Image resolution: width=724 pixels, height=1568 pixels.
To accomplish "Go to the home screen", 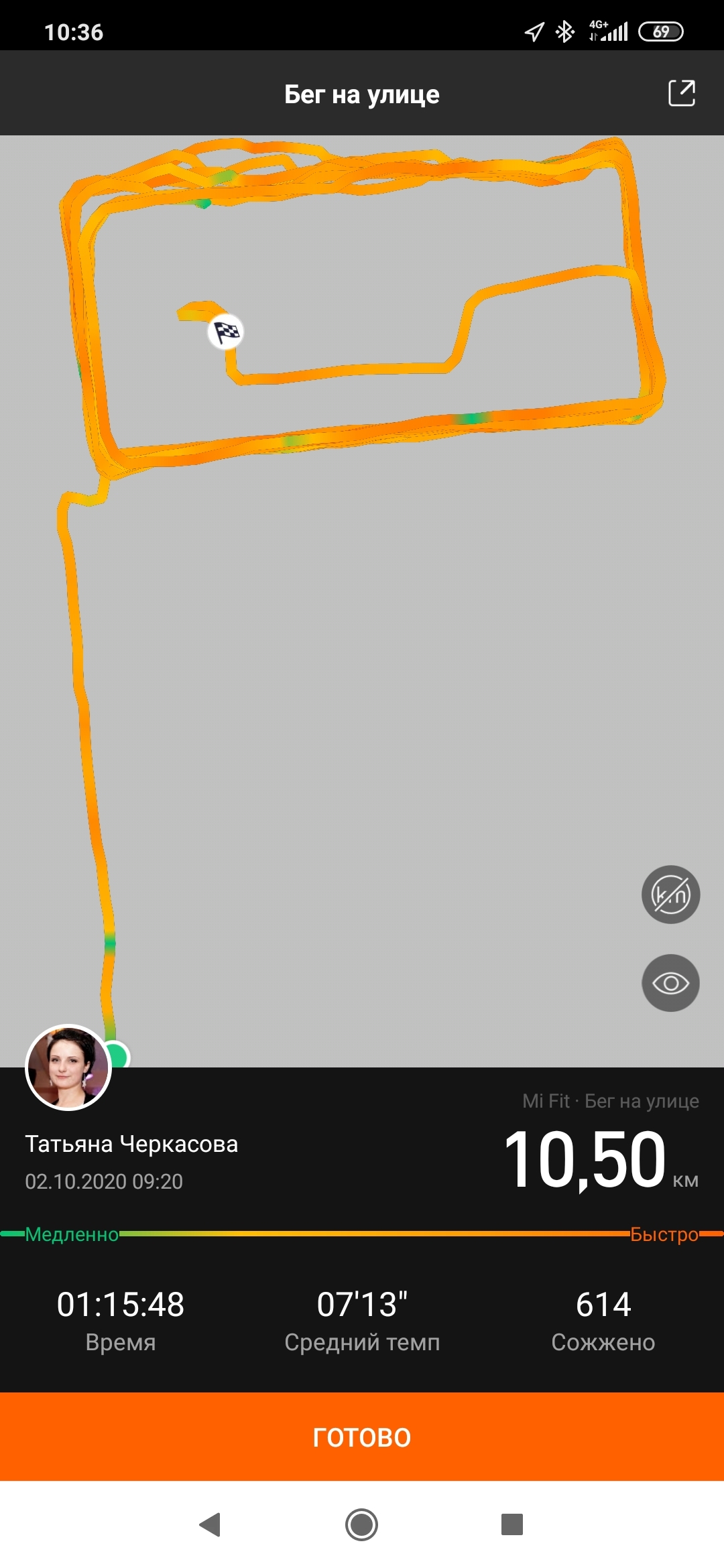I will coord(361,1524).
